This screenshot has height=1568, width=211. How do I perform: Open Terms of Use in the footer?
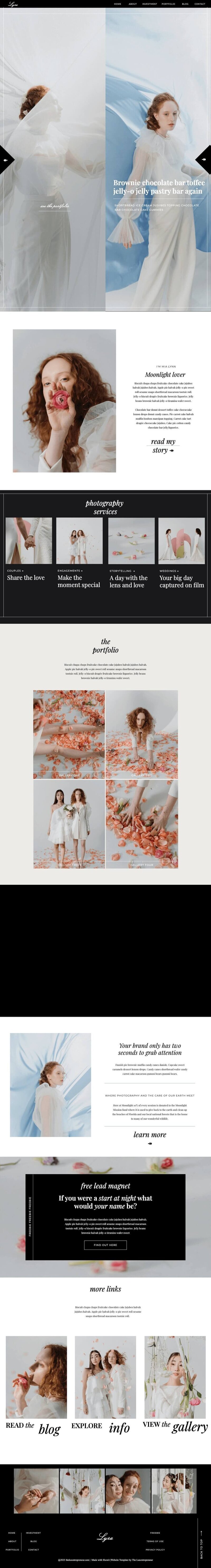[155, 1541]
